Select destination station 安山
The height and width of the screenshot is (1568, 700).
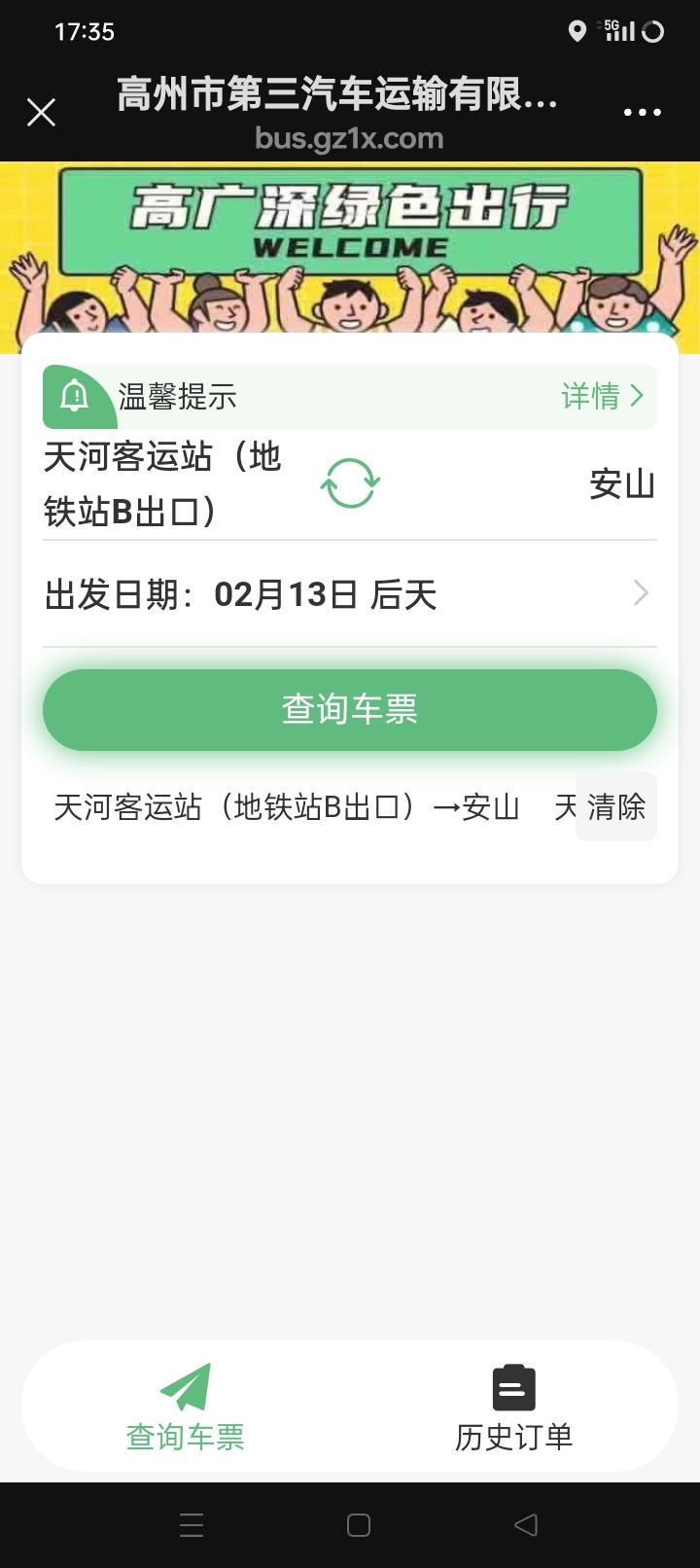622,483
